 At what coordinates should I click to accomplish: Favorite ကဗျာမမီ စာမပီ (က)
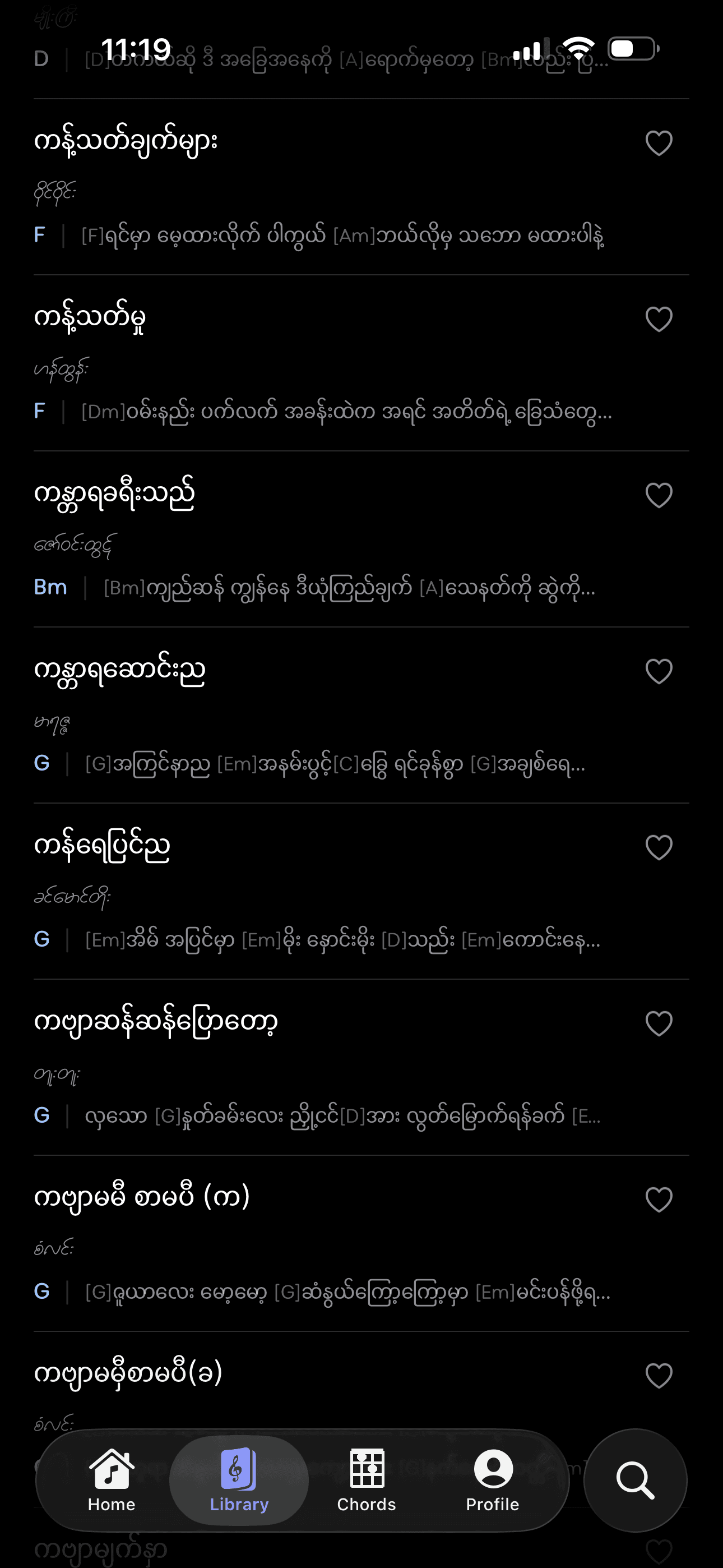pyautogui.click(x=659, y=1200)
